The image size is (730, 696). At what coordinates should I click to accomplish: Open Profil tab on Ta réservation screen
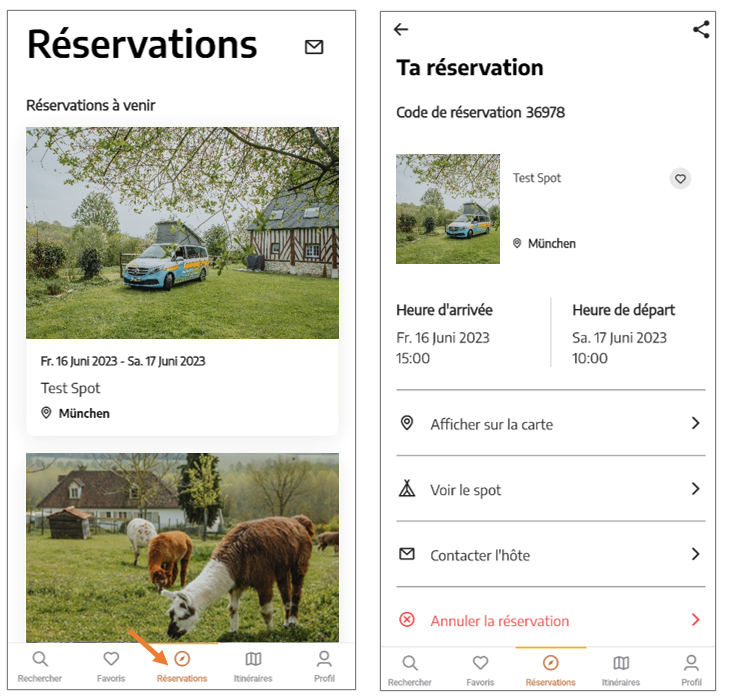coord(691,669)
